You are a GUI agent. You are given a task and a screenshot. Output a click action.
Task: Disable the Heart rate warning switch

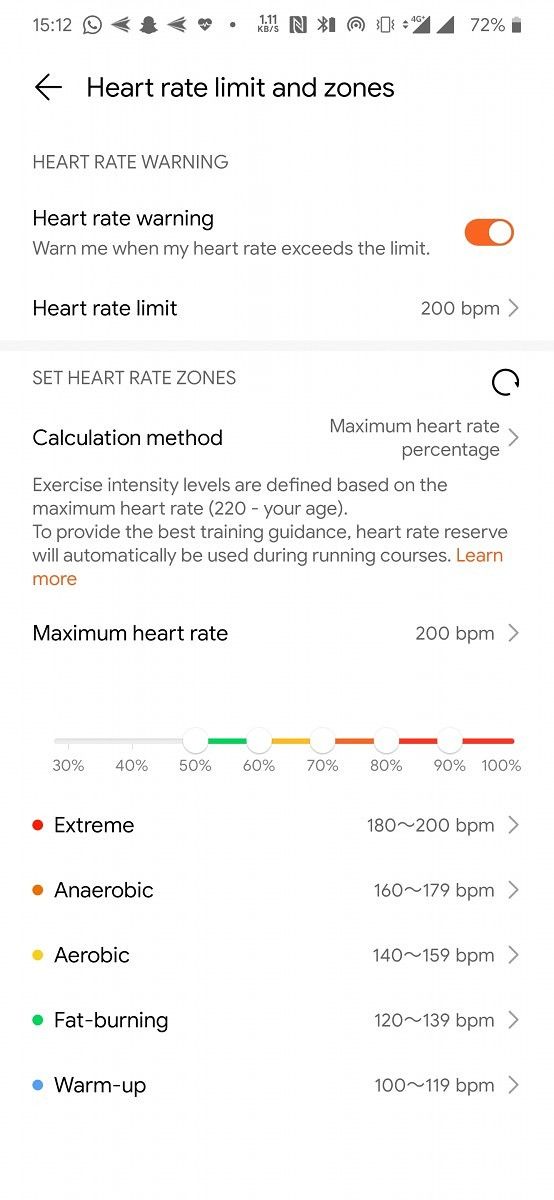[489, 233]
